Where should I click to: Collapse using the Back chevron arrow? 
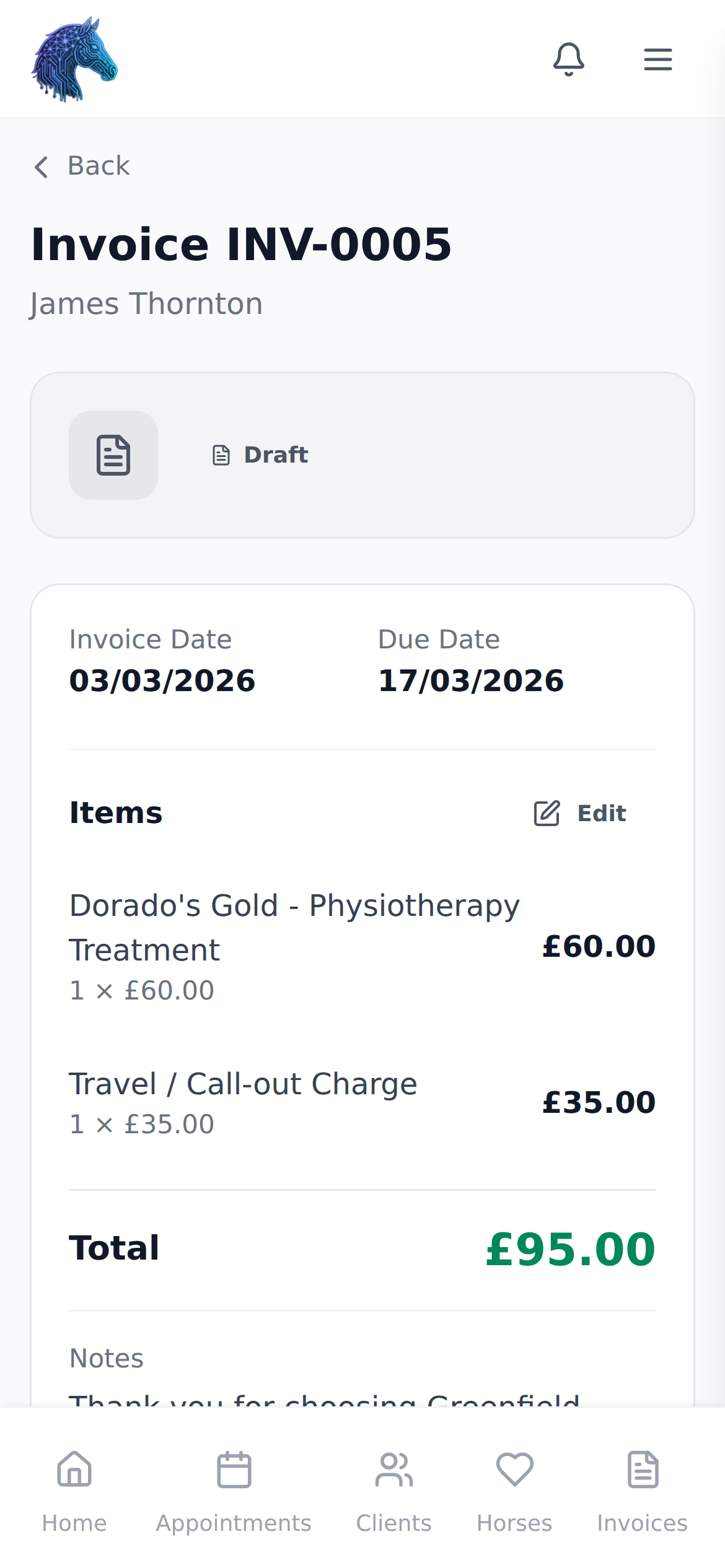[x=41, y=167]
